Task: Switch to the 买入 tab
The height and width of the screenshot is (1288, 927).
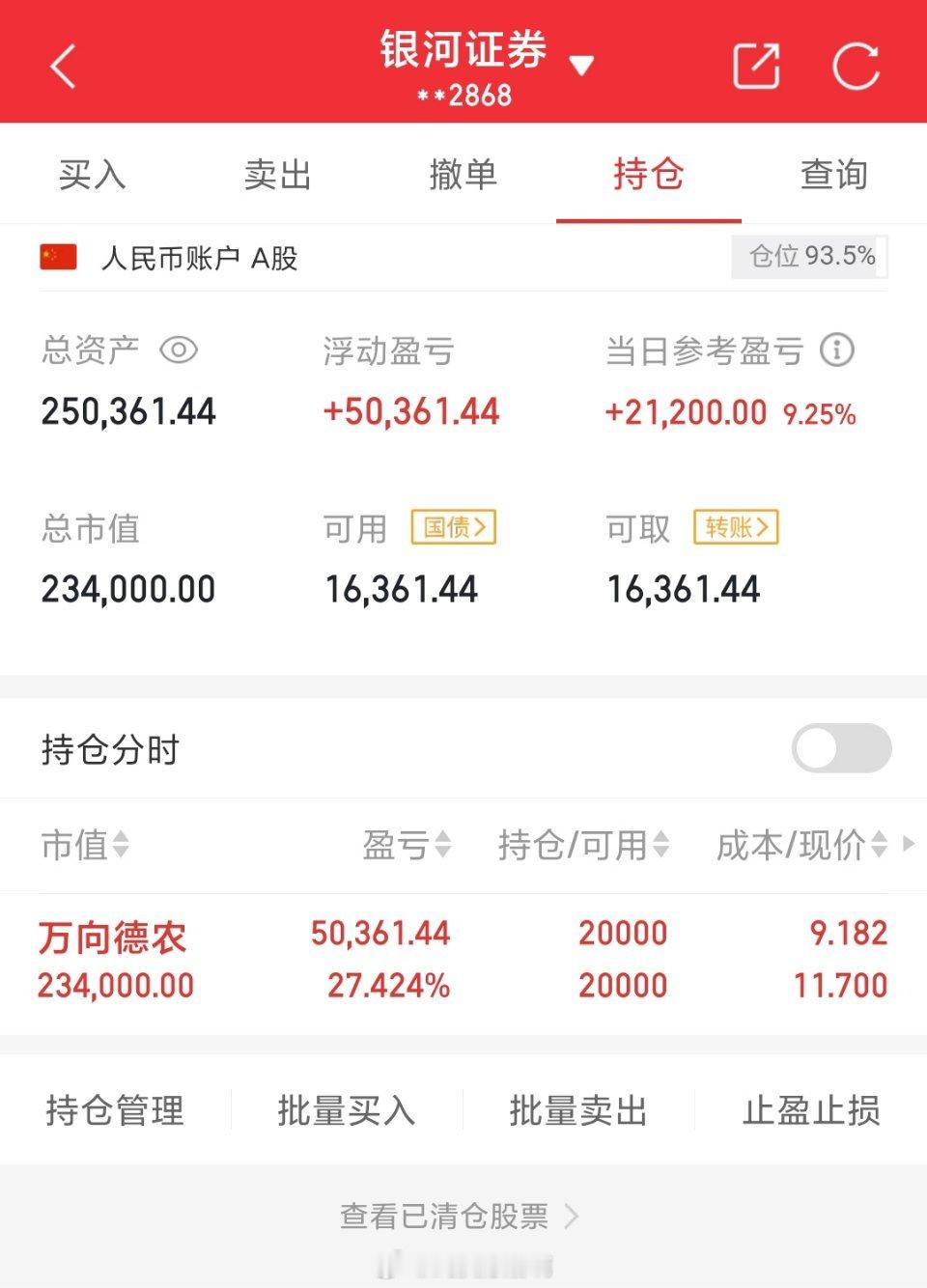Action: click(92, 175)
